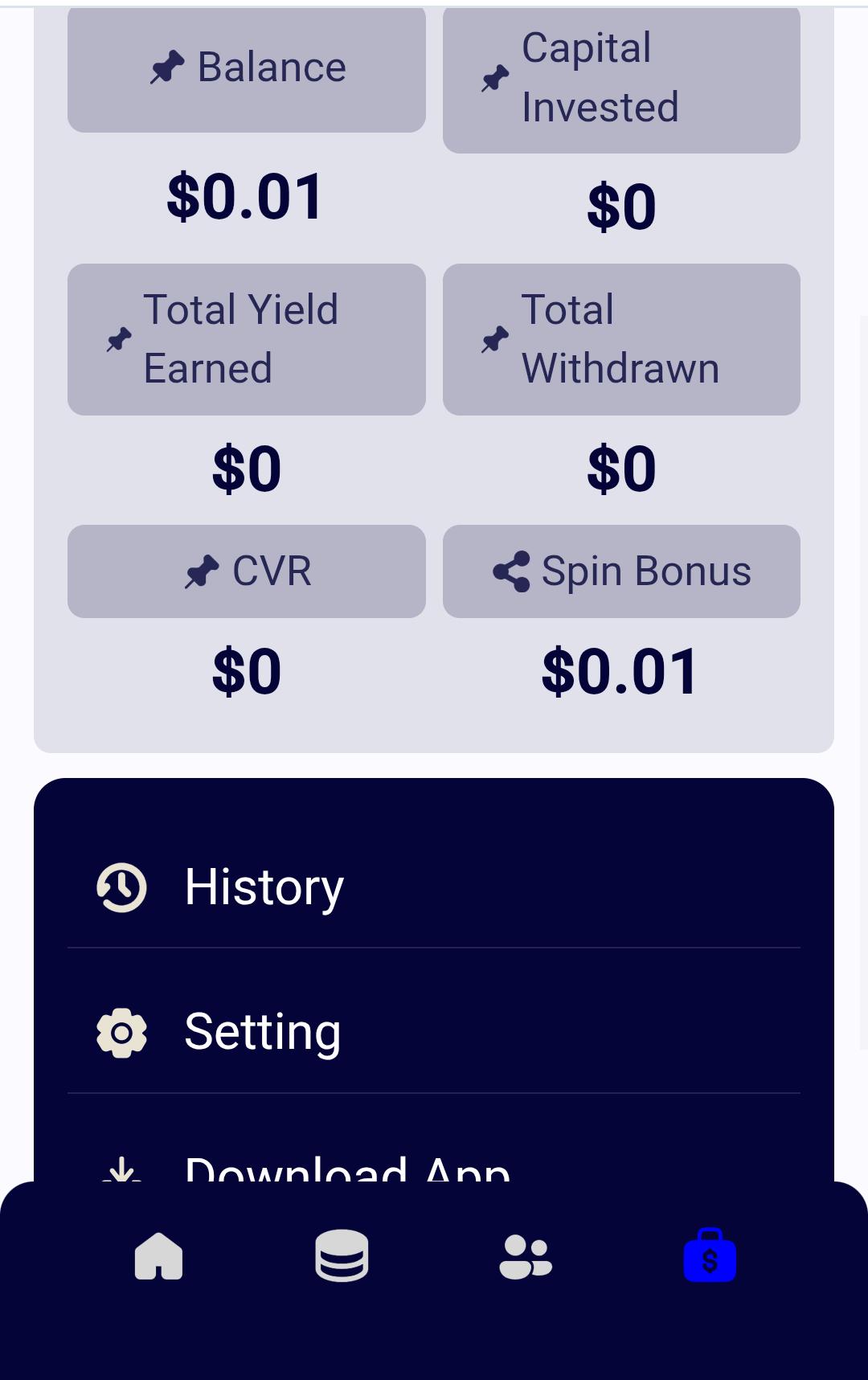Open the Spin Bonus card
Viewport: 868px width, 1380px height.
[x=620, y=571]
